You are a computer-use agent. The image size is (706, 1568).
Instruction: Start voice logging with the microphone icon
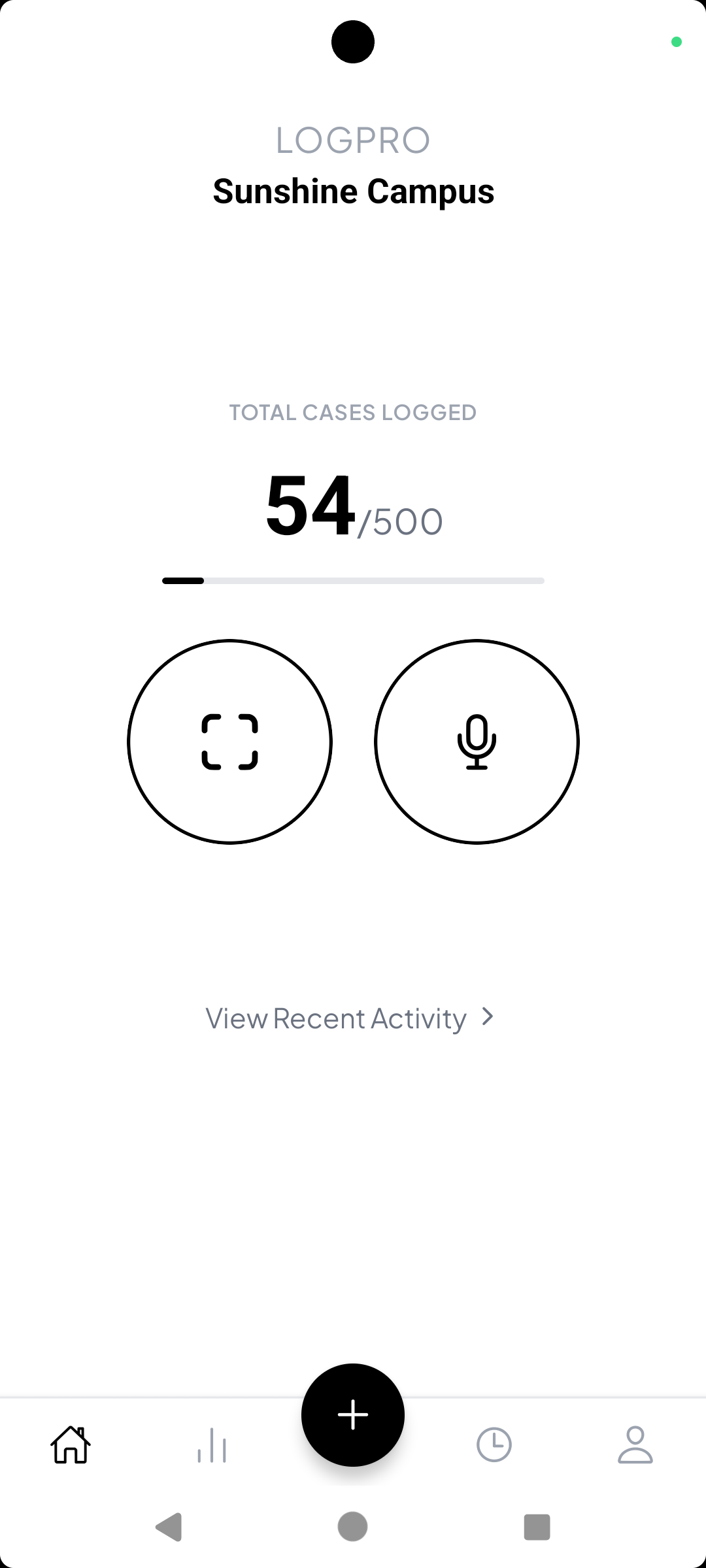point(476,742)
